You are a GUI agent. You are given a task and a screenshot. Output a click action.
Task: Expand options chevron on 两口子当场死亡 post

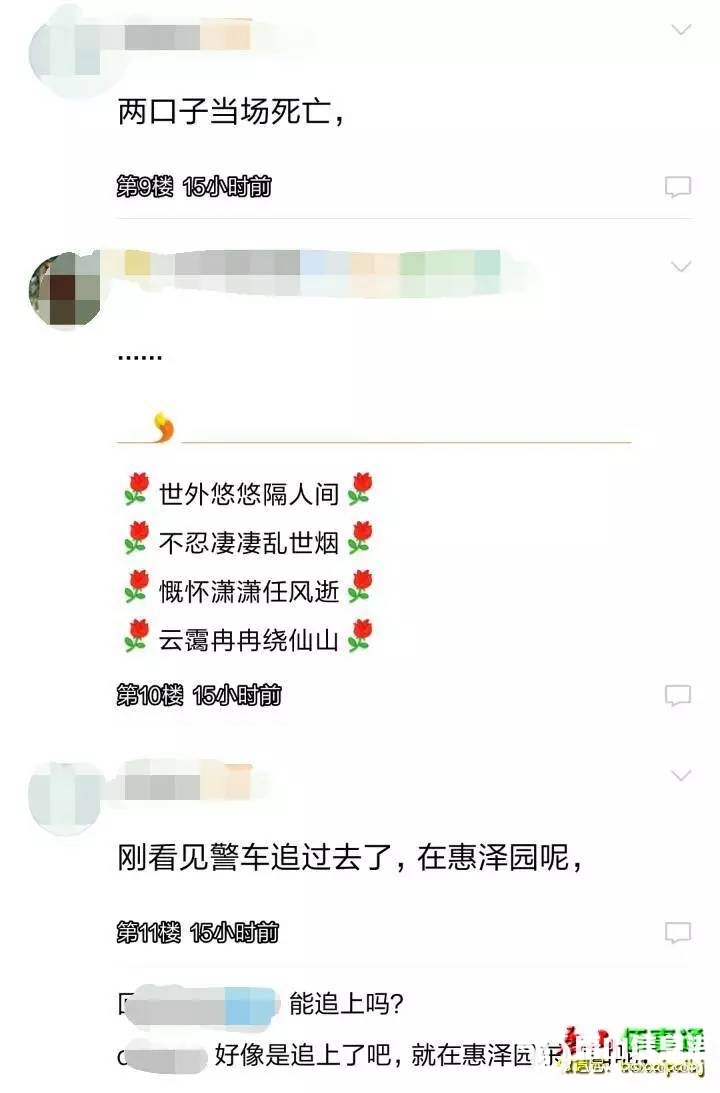[x=681, y=30]
